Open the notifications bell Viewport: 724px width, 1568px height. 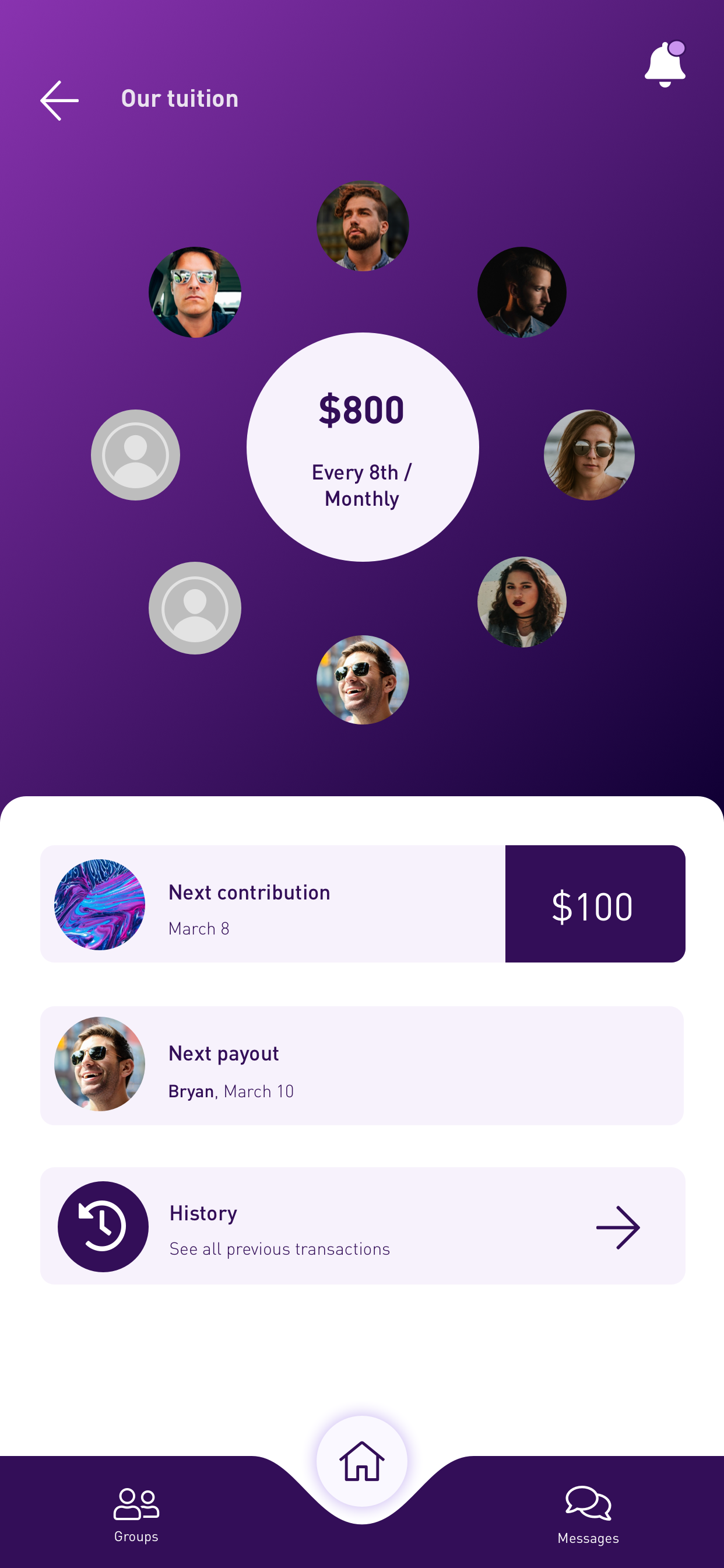(665, 65)
